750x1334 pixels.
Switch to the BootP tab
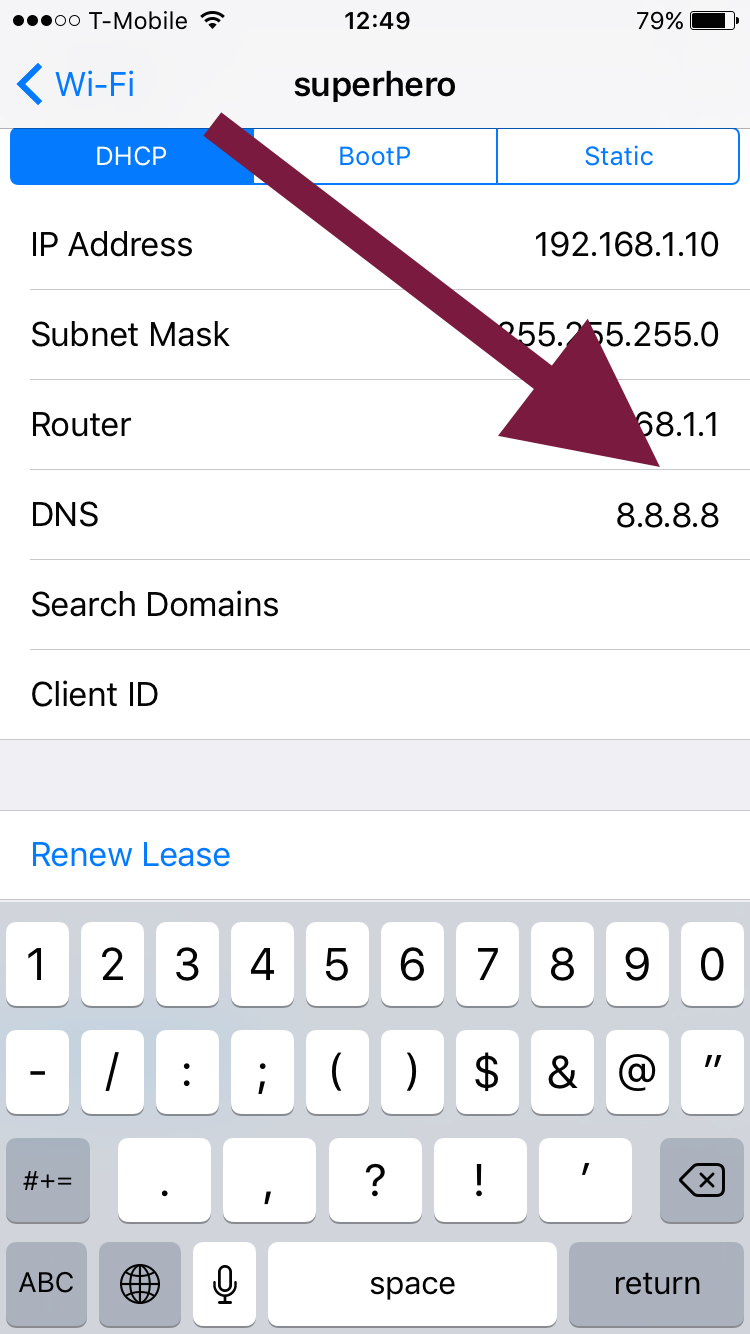[375, 156]
